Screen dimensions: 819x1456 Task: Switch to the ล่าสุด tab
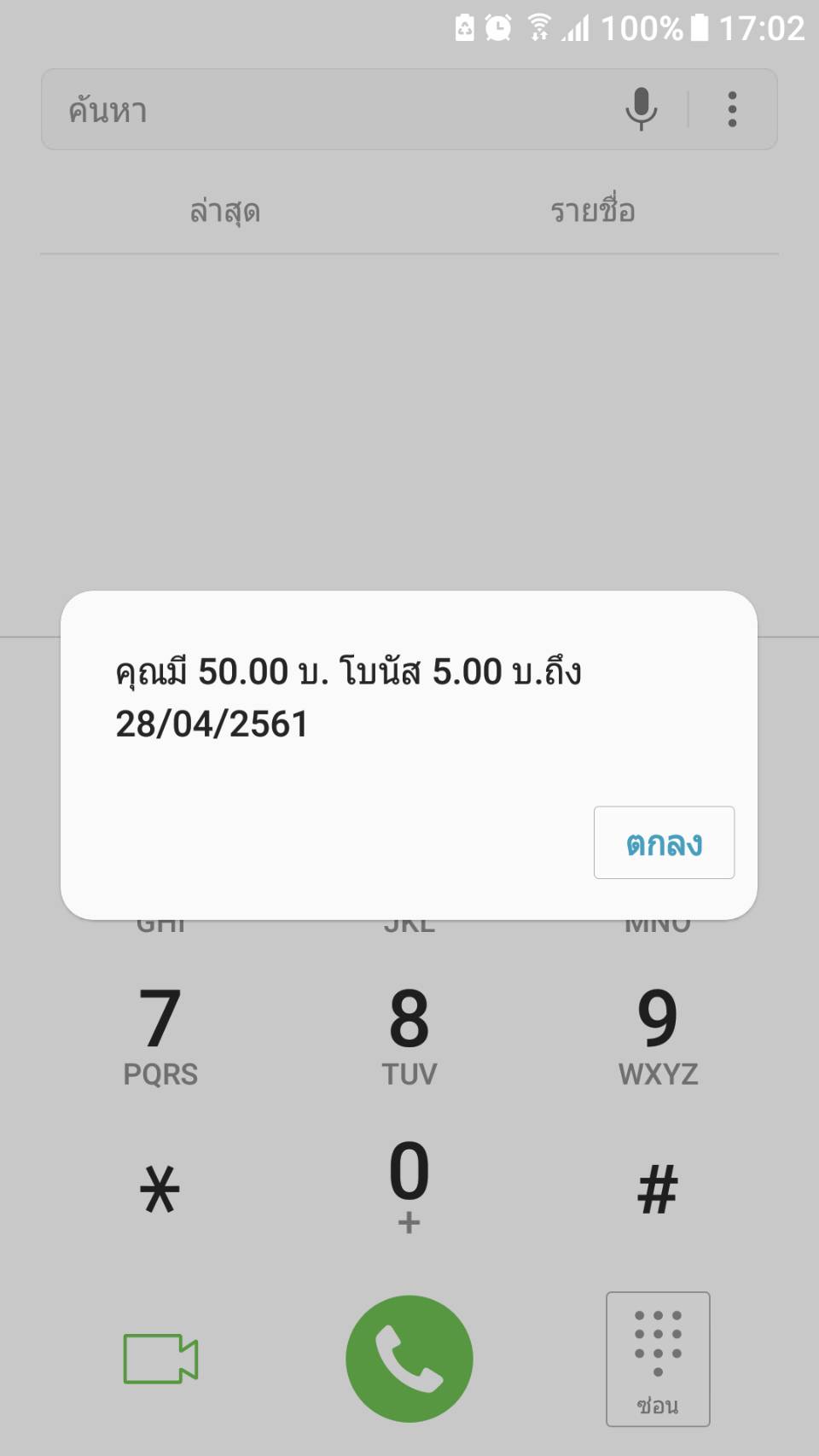[225, 211]
